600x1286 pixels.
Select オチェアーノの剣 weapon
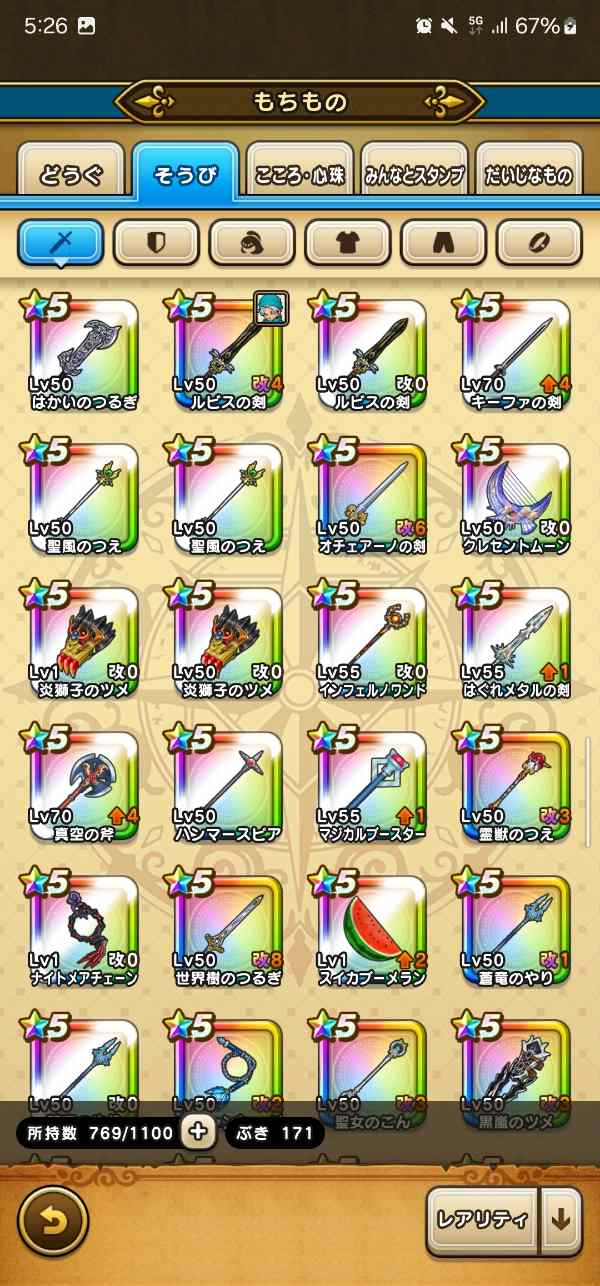click(372, 499)
